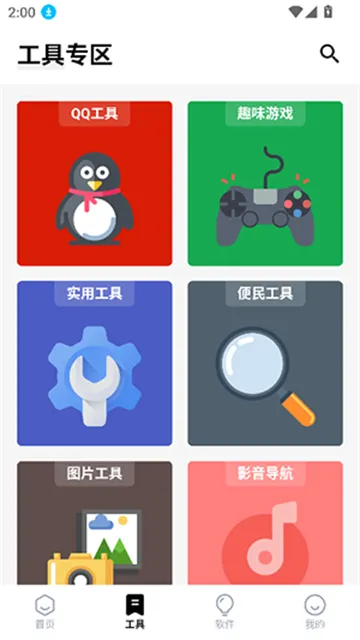Switch to the 软件 tab

225,611
